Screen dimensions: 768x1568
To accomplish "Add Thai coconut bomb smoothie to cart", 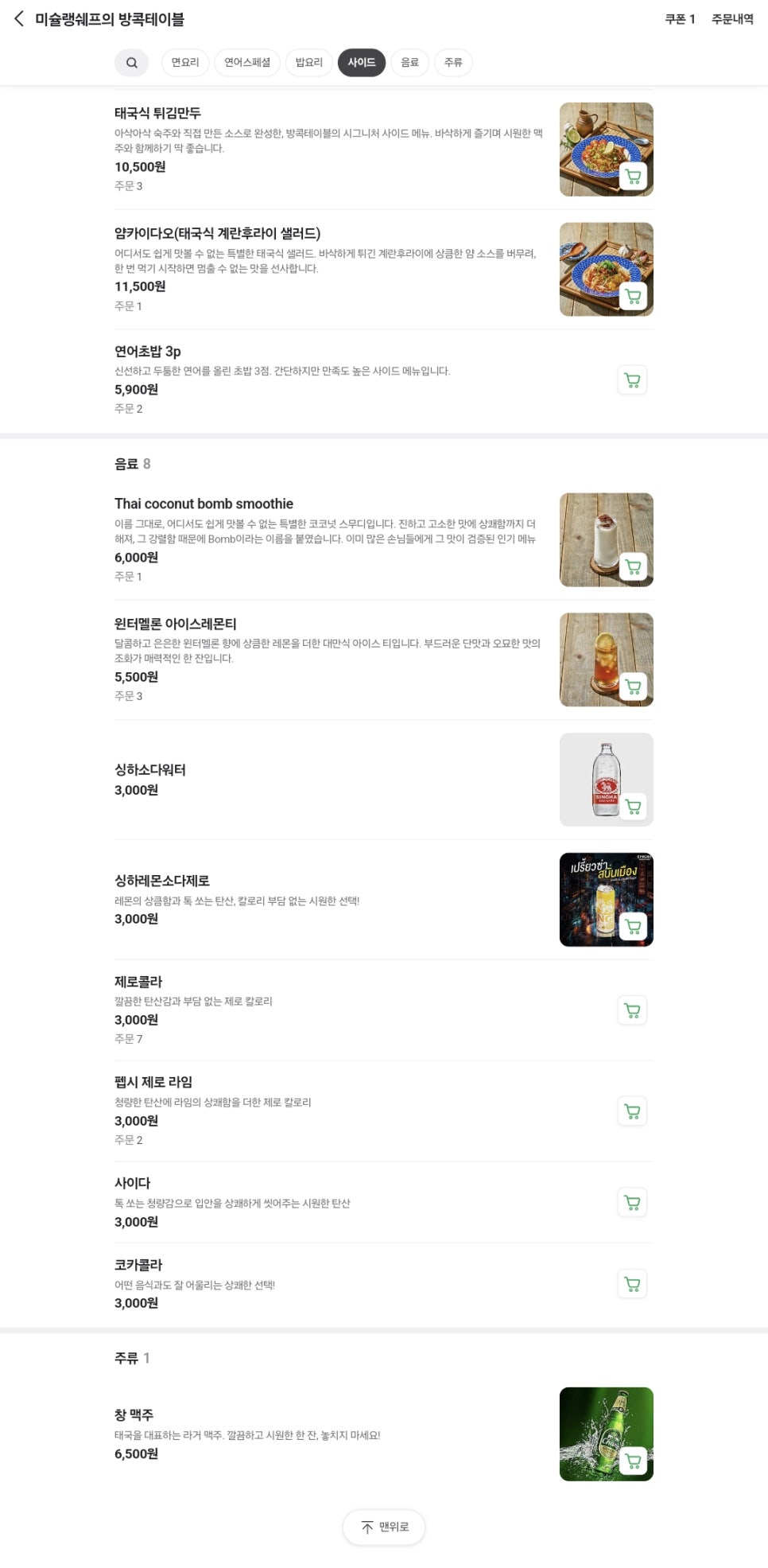I will 633,567.
